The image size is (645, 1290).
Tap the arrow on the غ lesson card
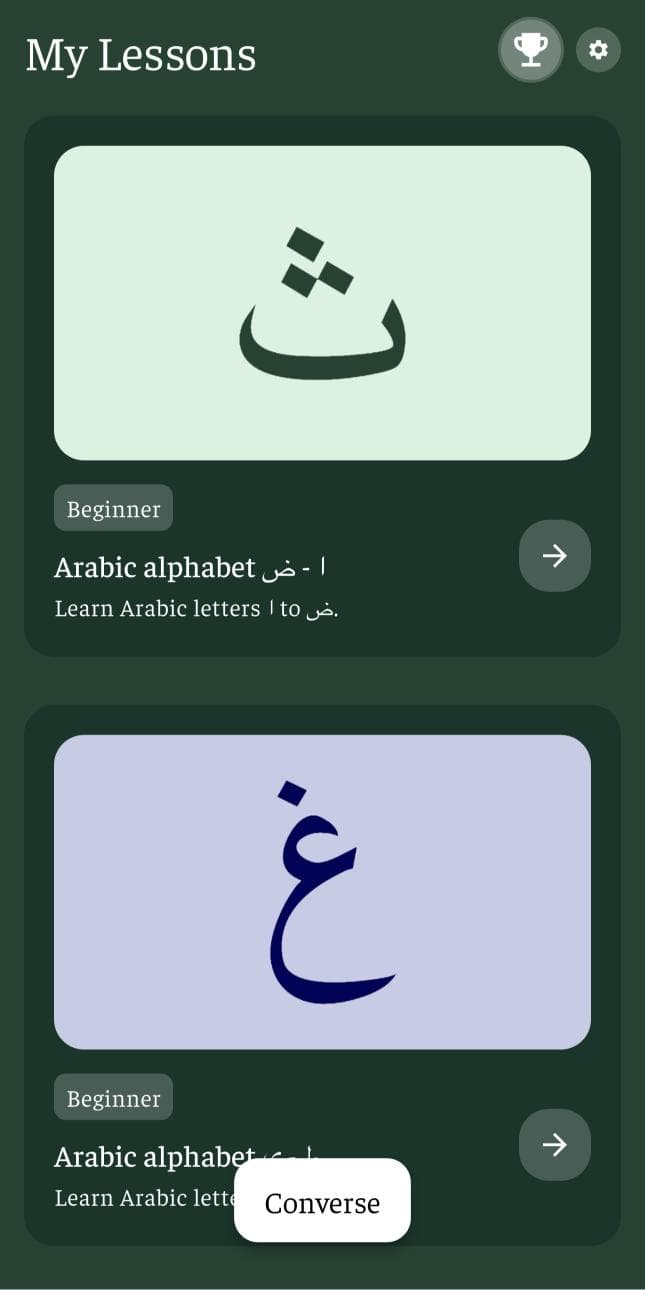tap(554, 1145)
